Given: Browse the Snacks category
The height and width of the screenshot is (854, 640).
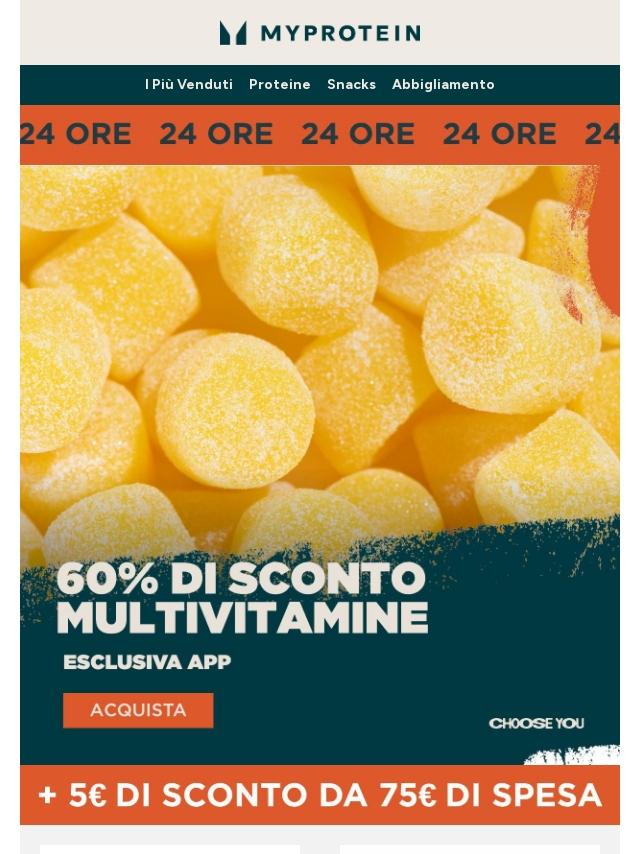Looking at the screenshot, I should pos(351,85).
